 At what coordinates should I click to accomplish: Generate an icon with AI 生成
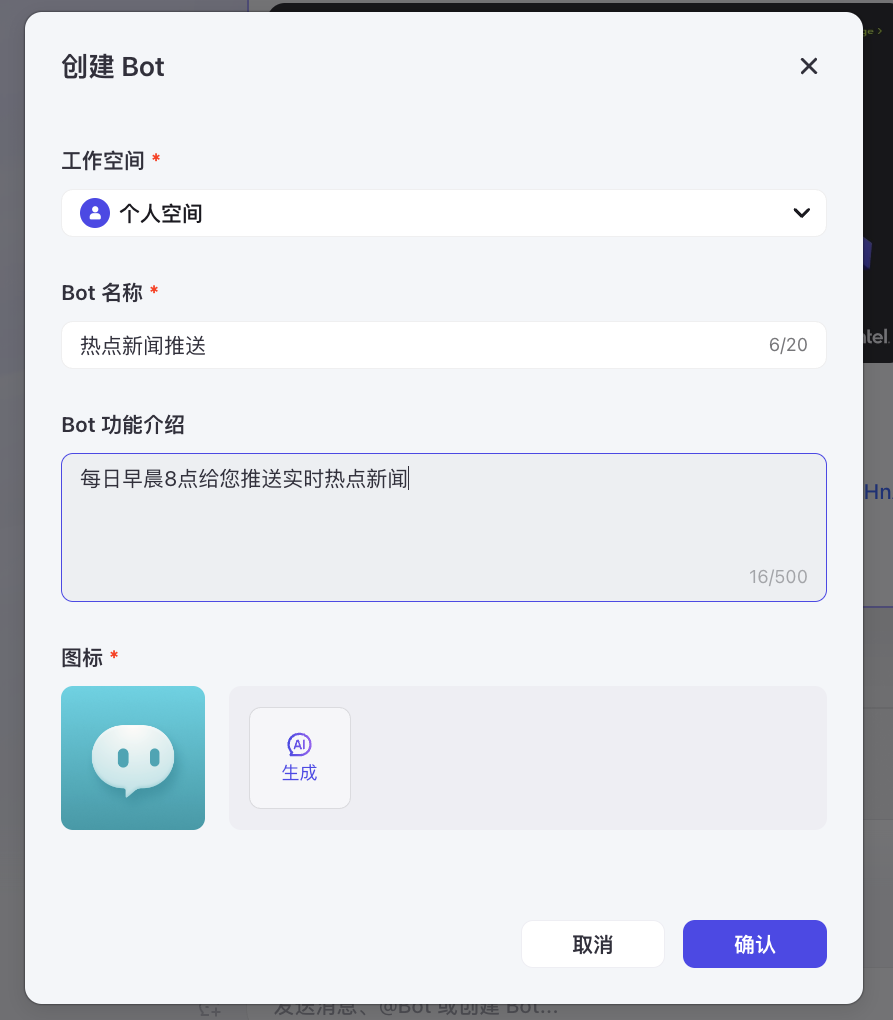[x=300, y=758]
